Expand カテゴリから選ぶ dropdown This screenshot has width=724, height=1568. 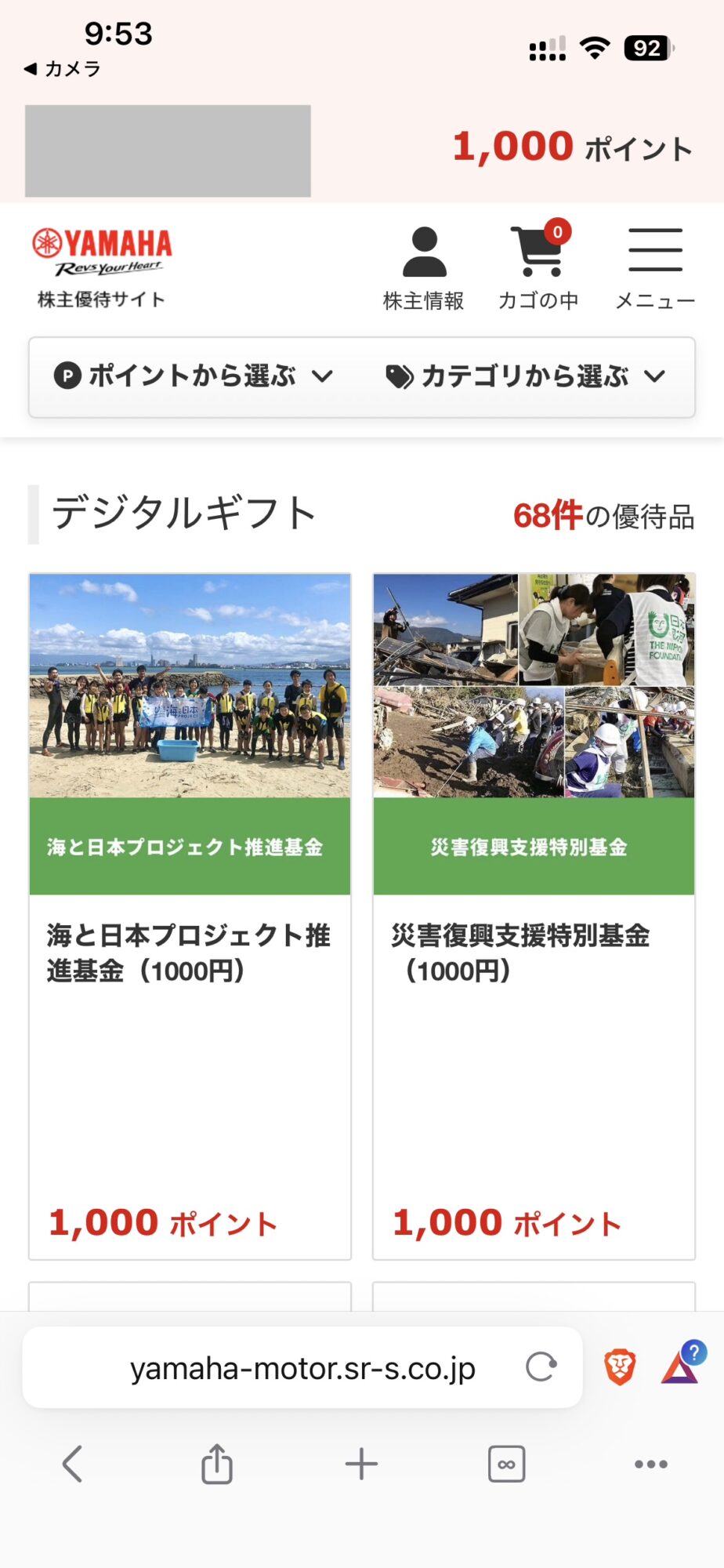[x=526, y=376]
